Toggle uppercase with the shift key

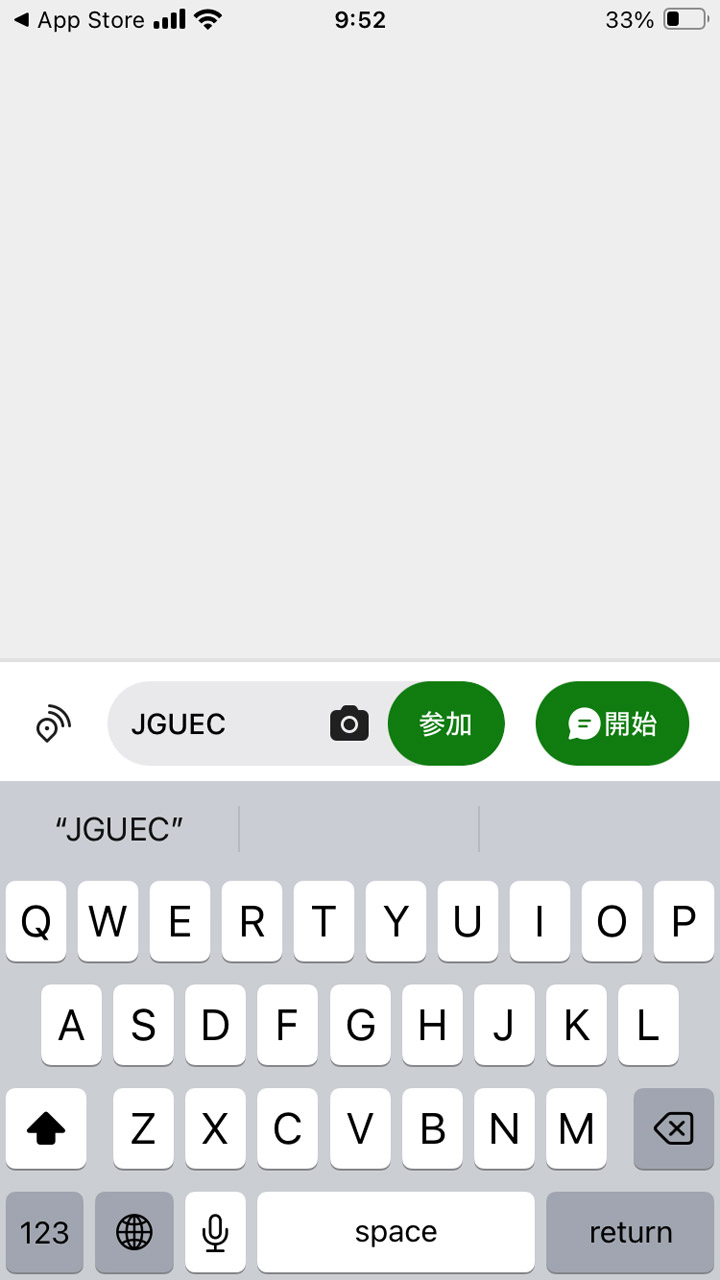coord(46,1129)
